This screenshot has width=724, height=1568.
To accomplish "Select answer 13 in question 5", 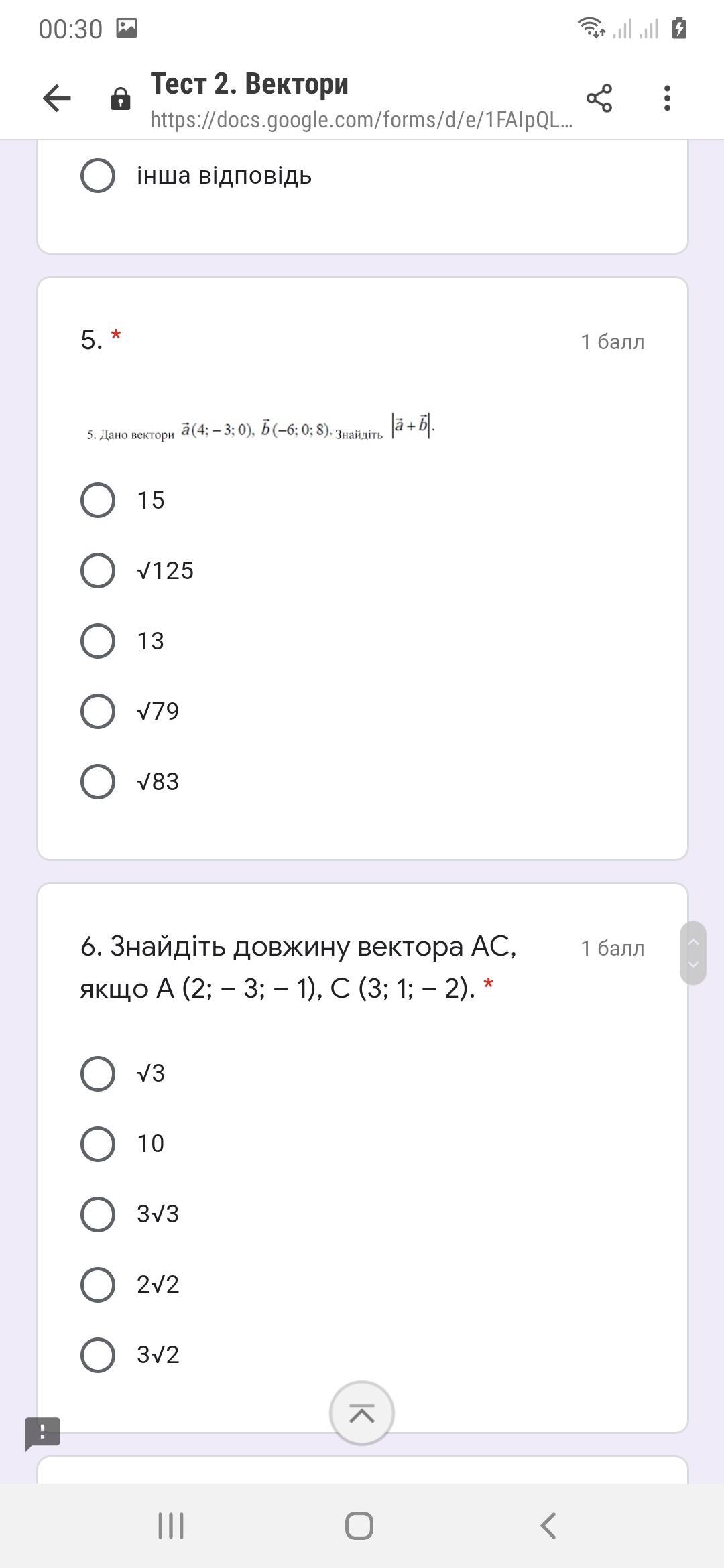I will tap(98, 641).
